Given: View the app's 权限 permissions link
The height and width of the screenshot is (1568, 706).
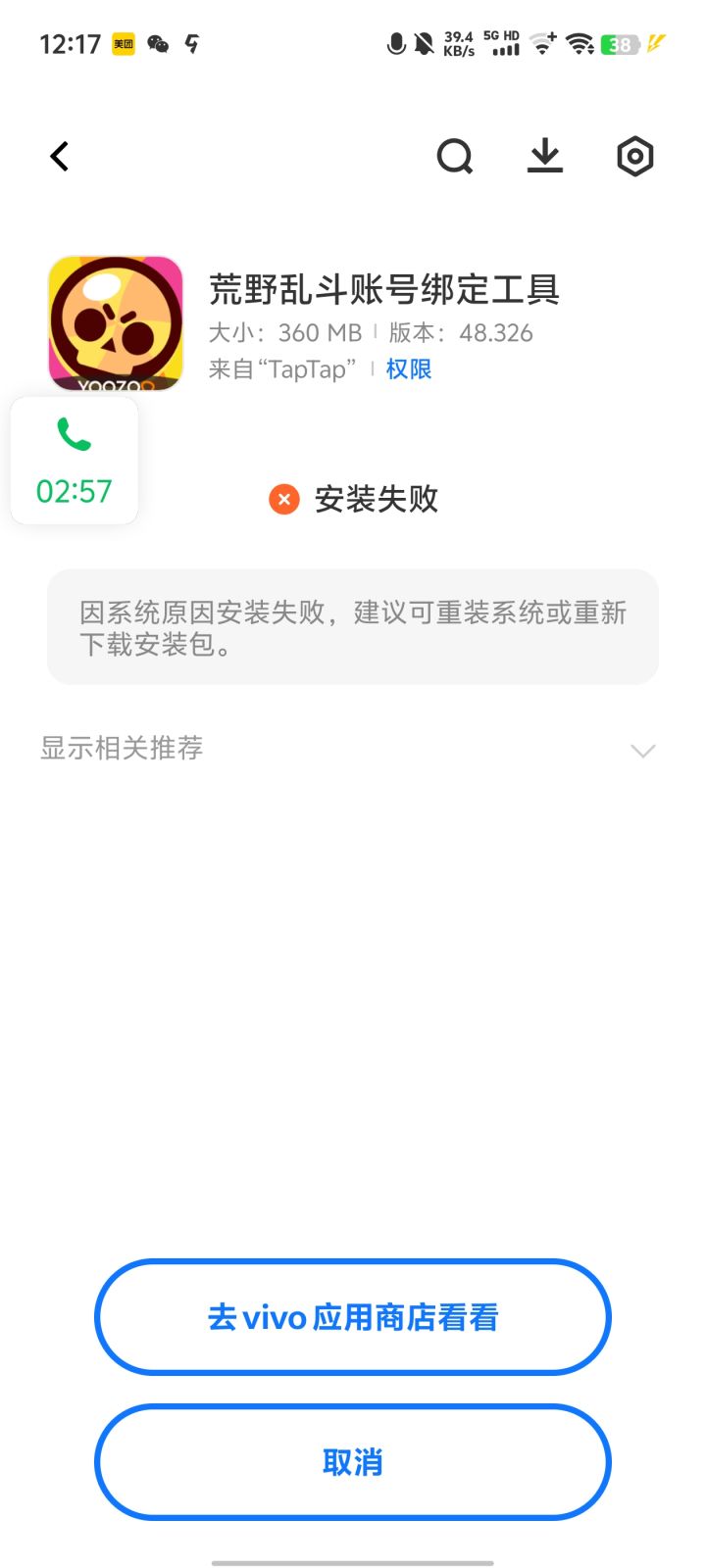Looking at the screenshot, I should (x=409, y=369).
